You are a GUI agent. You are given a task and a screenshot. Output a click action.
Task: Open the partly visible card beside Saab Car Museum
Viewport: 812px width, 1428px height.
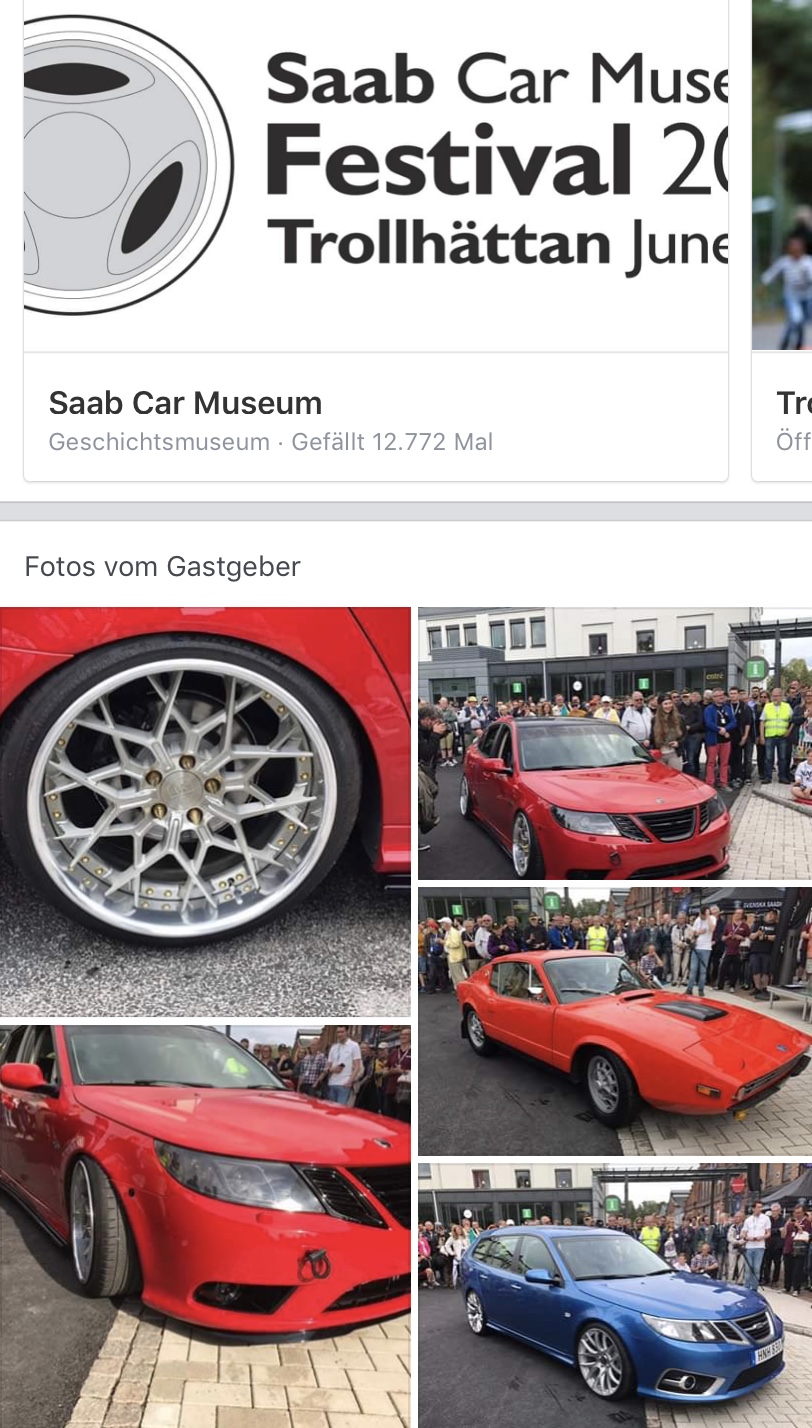coord(782,240)
